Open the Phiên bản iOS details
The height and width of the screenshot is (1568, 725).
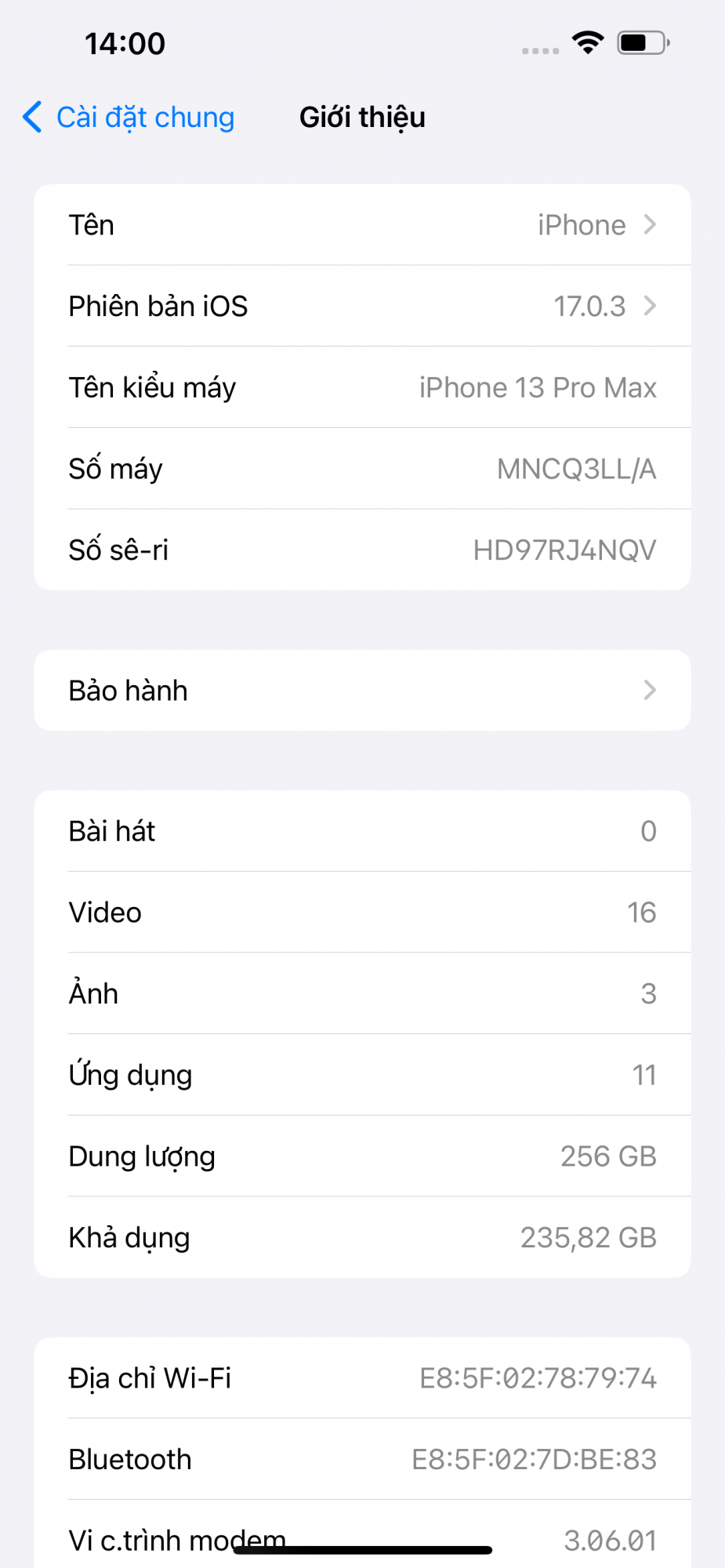362,307
